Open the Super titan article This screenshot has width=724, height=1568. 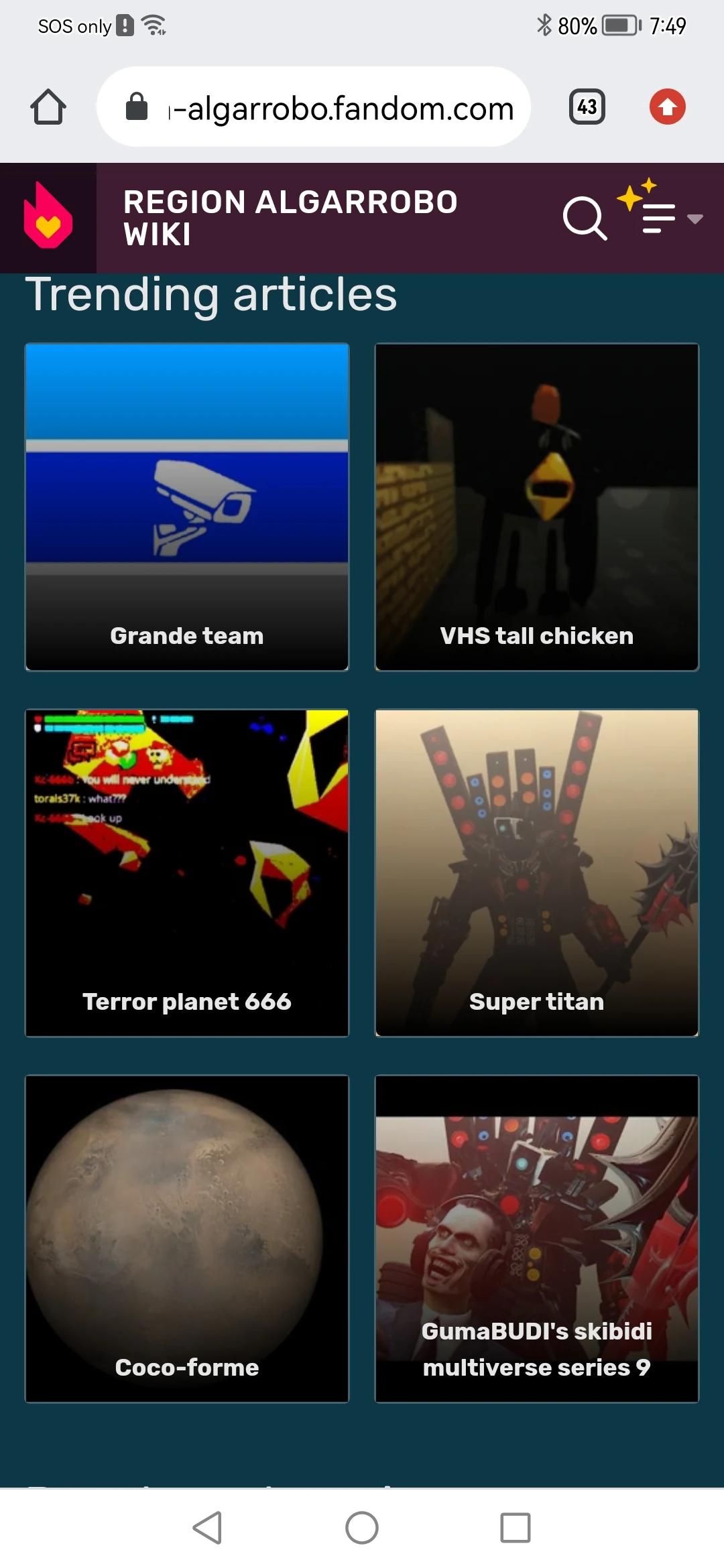(x=537, y=873)
